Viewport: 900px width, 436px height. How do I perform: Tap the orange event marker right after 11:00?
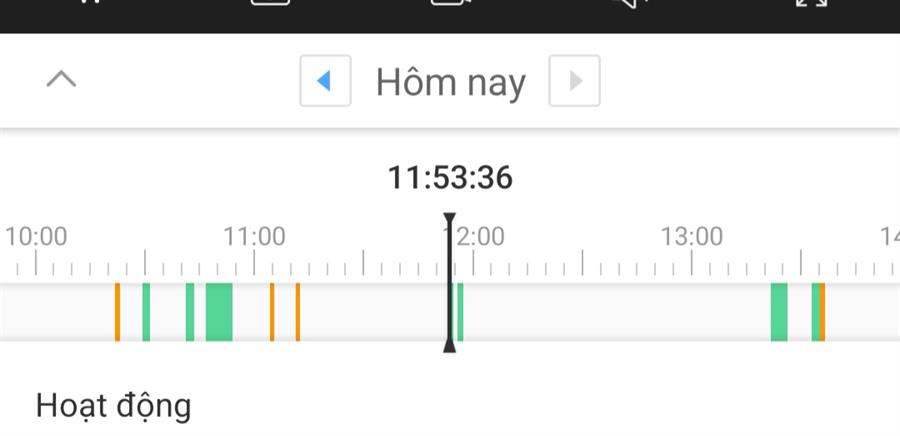[x=272, y=312]
